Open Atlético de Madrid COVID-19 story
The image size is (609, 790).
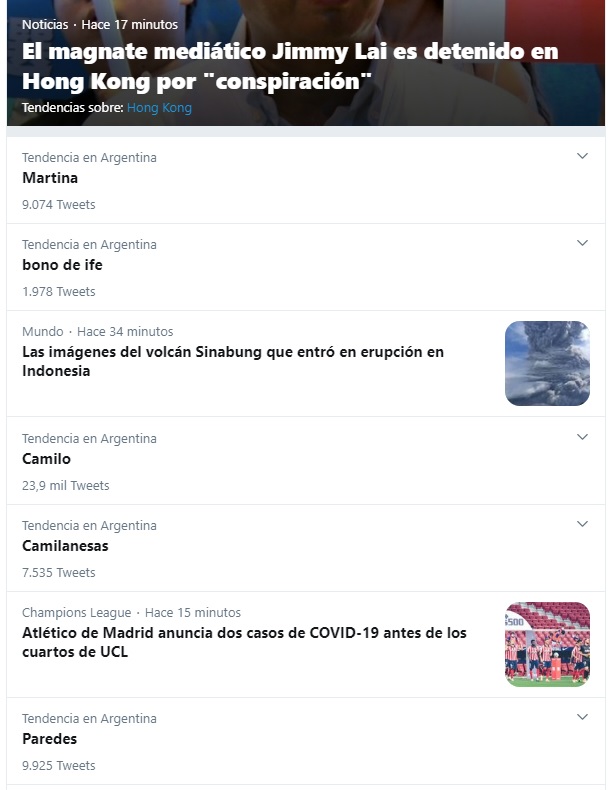(244, 642)
